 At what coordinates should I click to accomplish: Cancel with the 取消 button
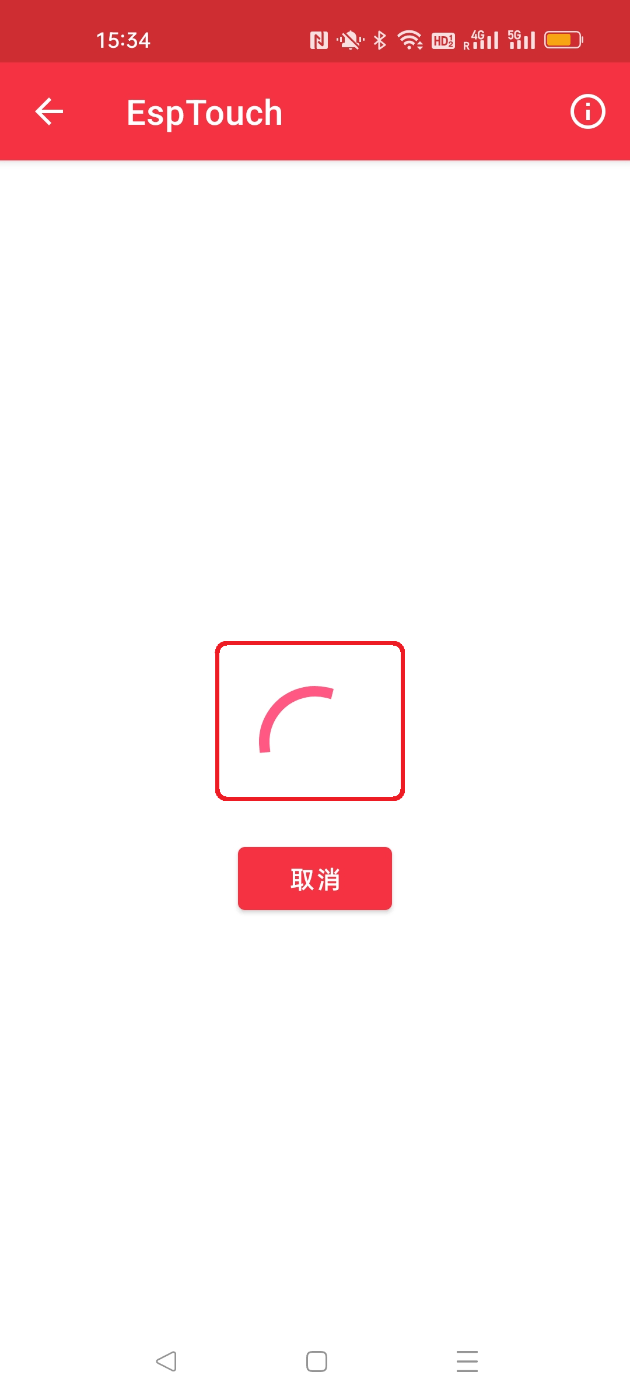point(314,879)
